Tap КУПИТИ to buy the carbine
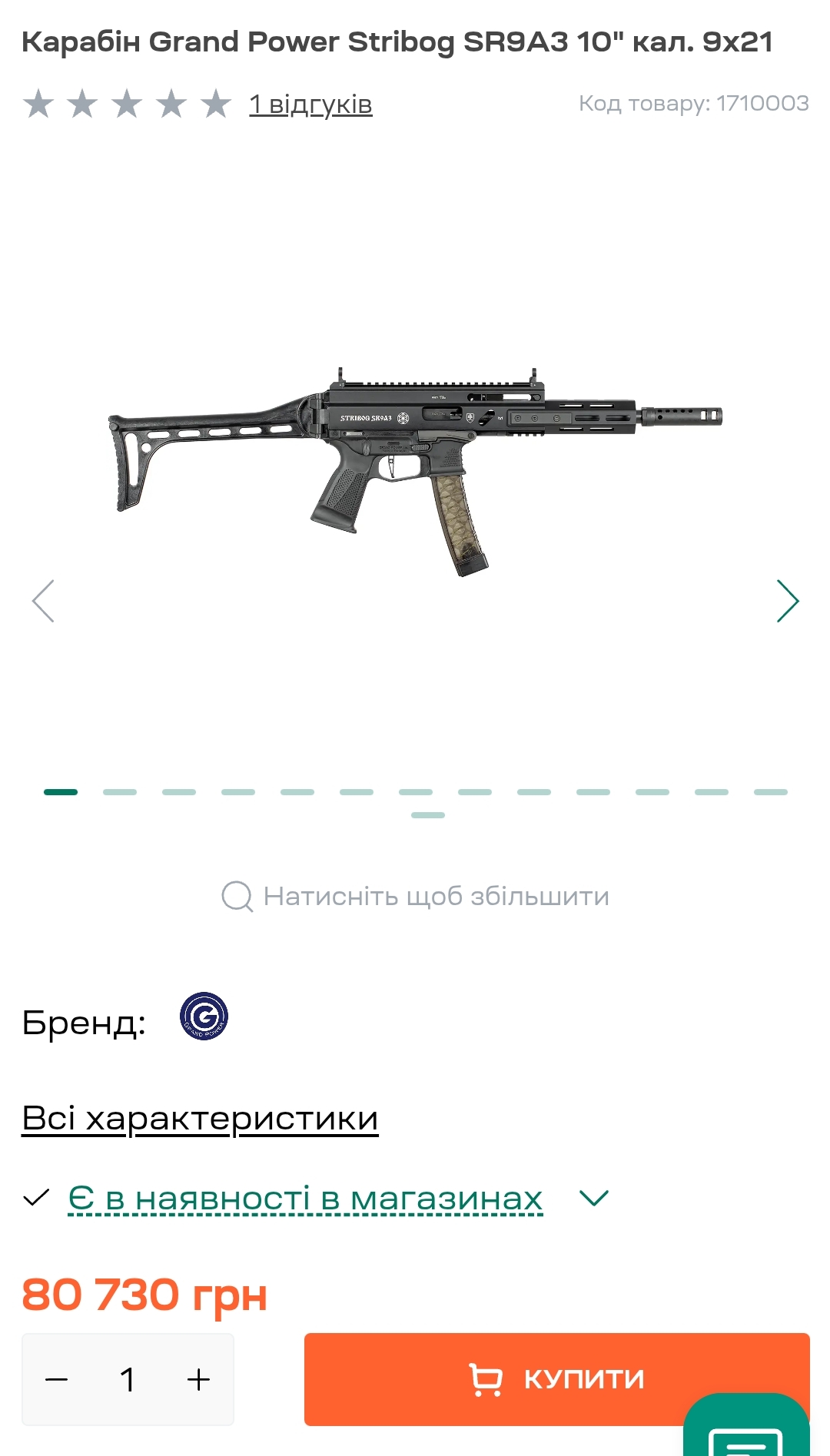830x1456 pixels. (x=556, y=1379)
